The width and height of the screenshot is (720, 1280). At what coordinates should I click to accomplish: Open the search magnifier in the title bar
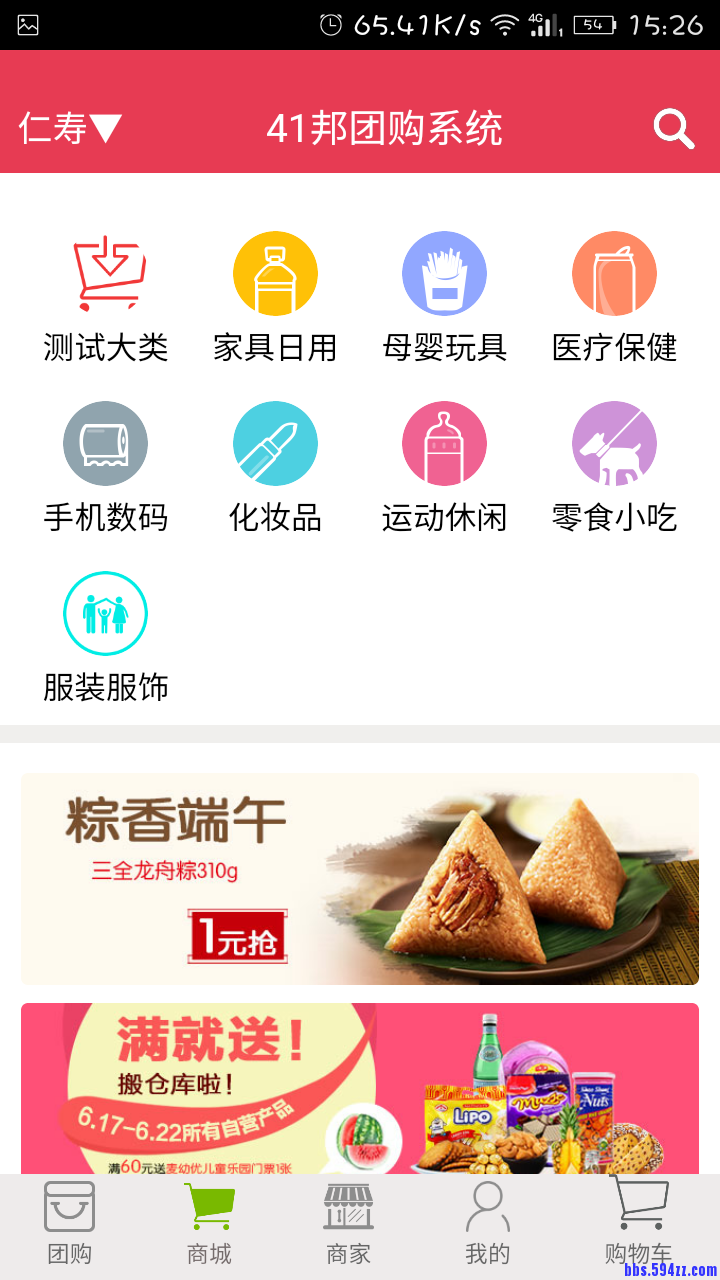pos(672,128)
